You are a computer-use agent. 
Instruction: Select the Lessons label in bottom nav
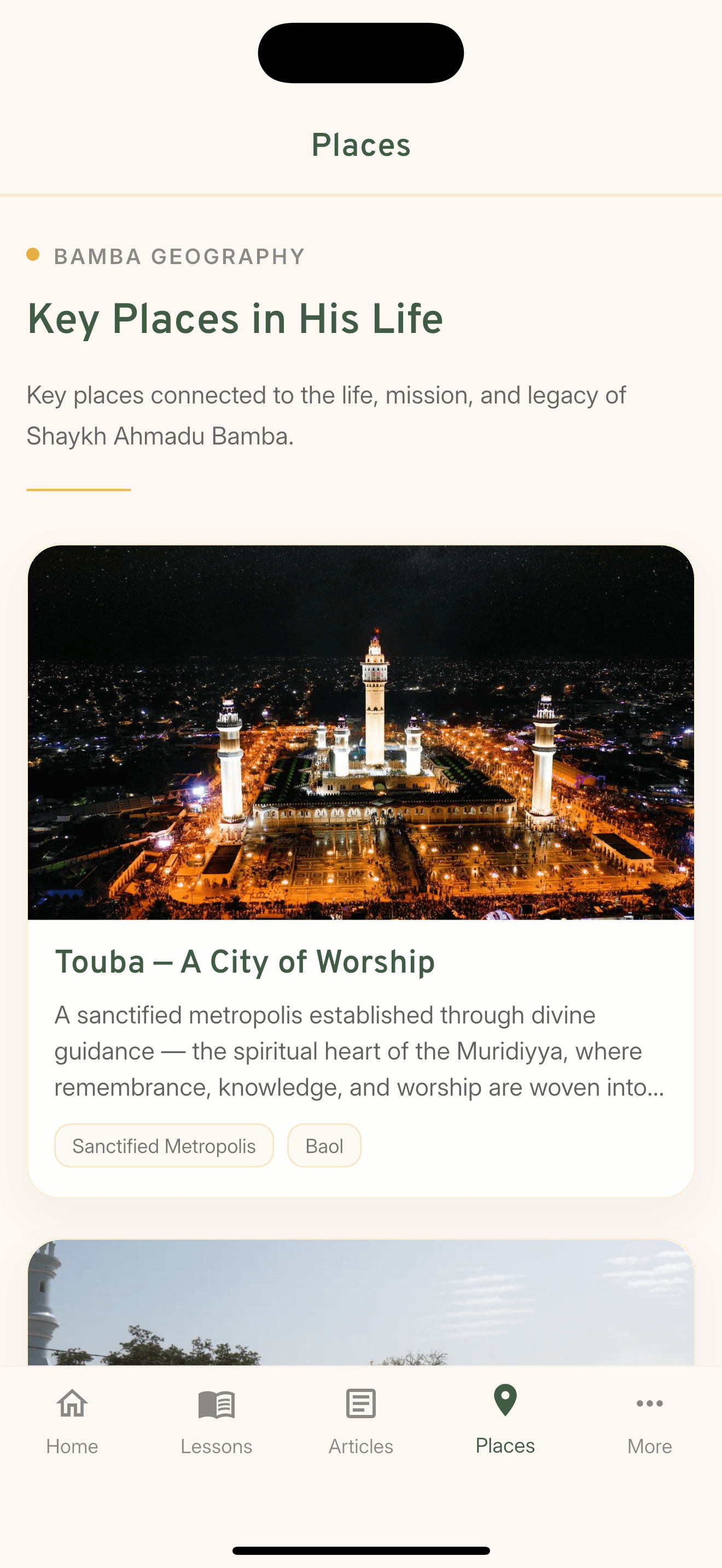tap(216, 1448)
